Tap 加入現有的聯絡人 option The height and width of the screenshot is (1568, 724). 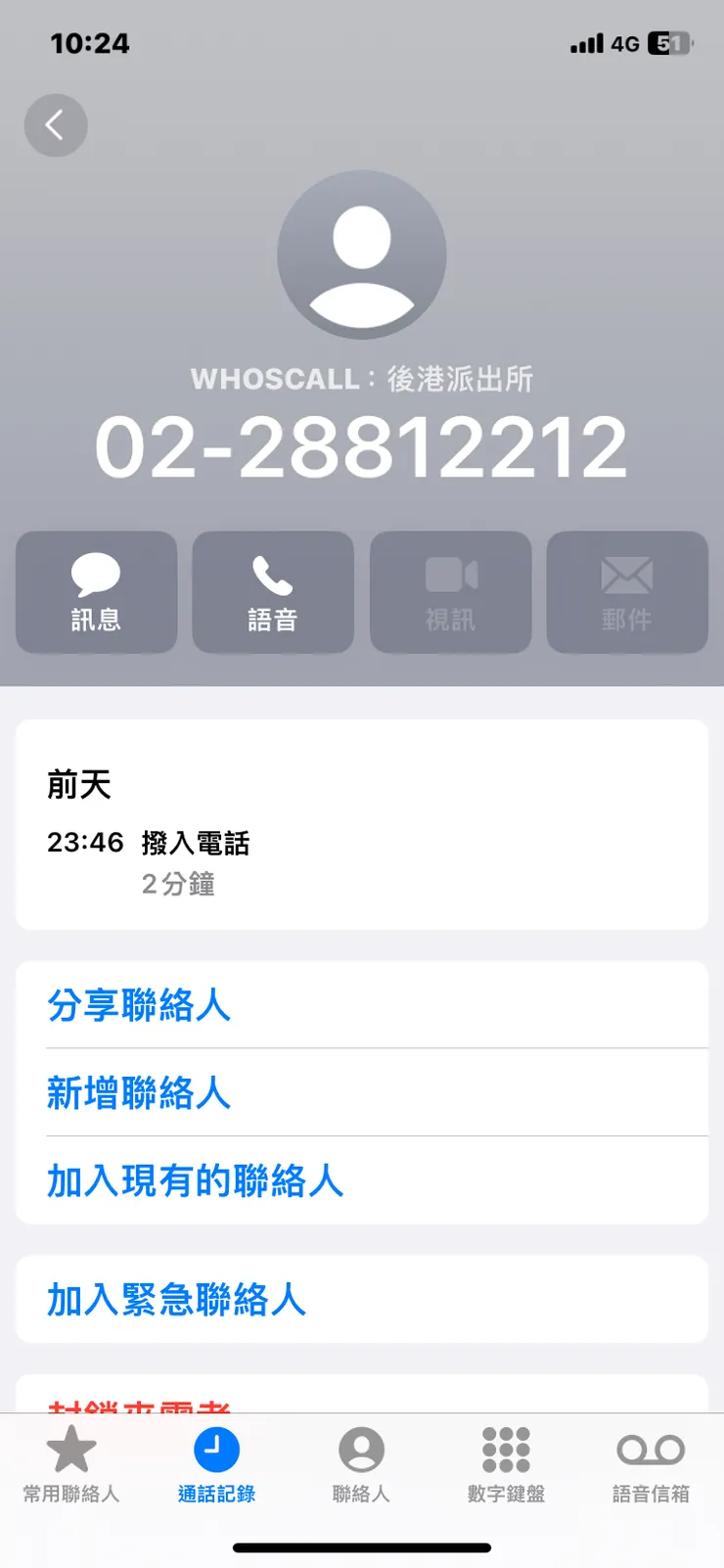pos(195,1182)
